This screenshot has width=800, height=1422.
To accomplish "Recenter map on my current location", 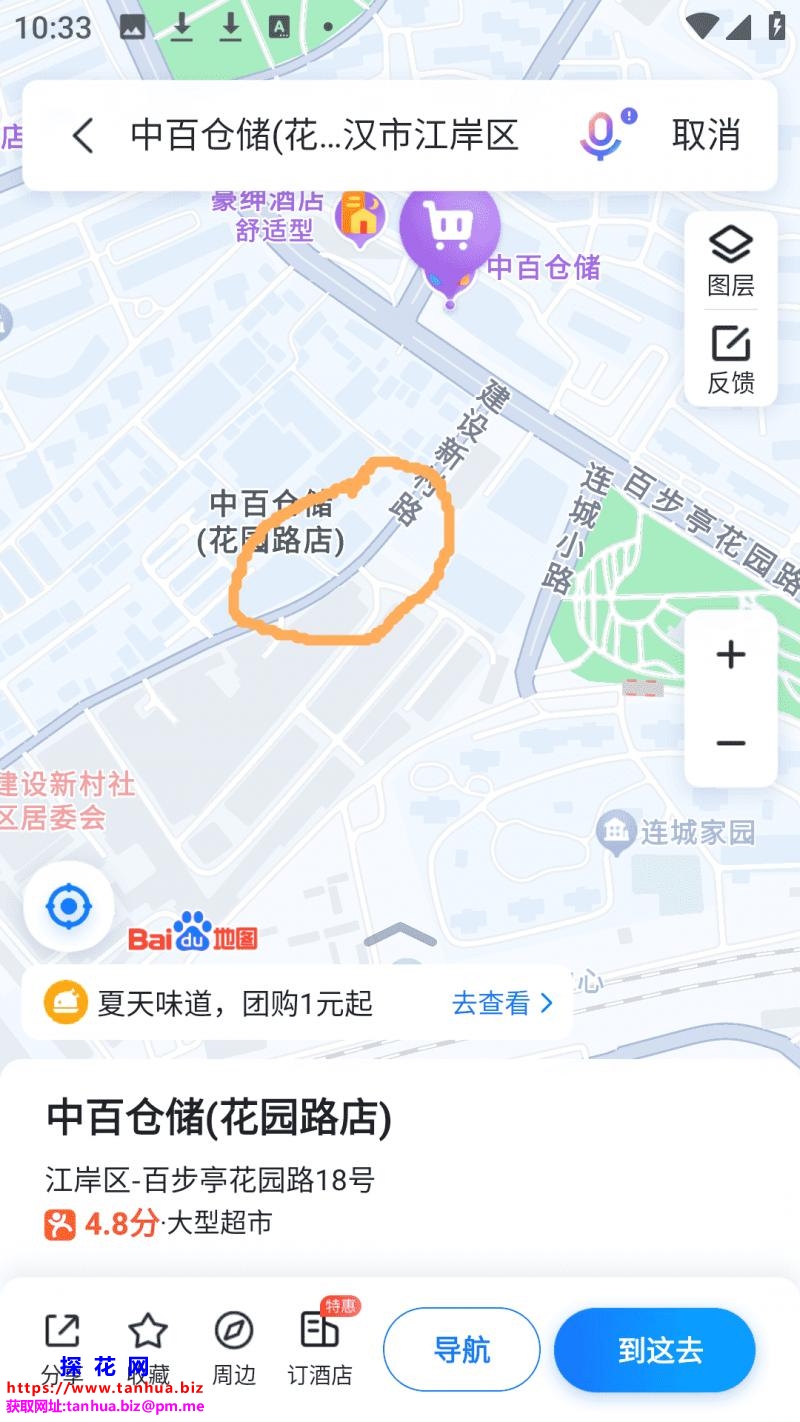I will point(69,907).
